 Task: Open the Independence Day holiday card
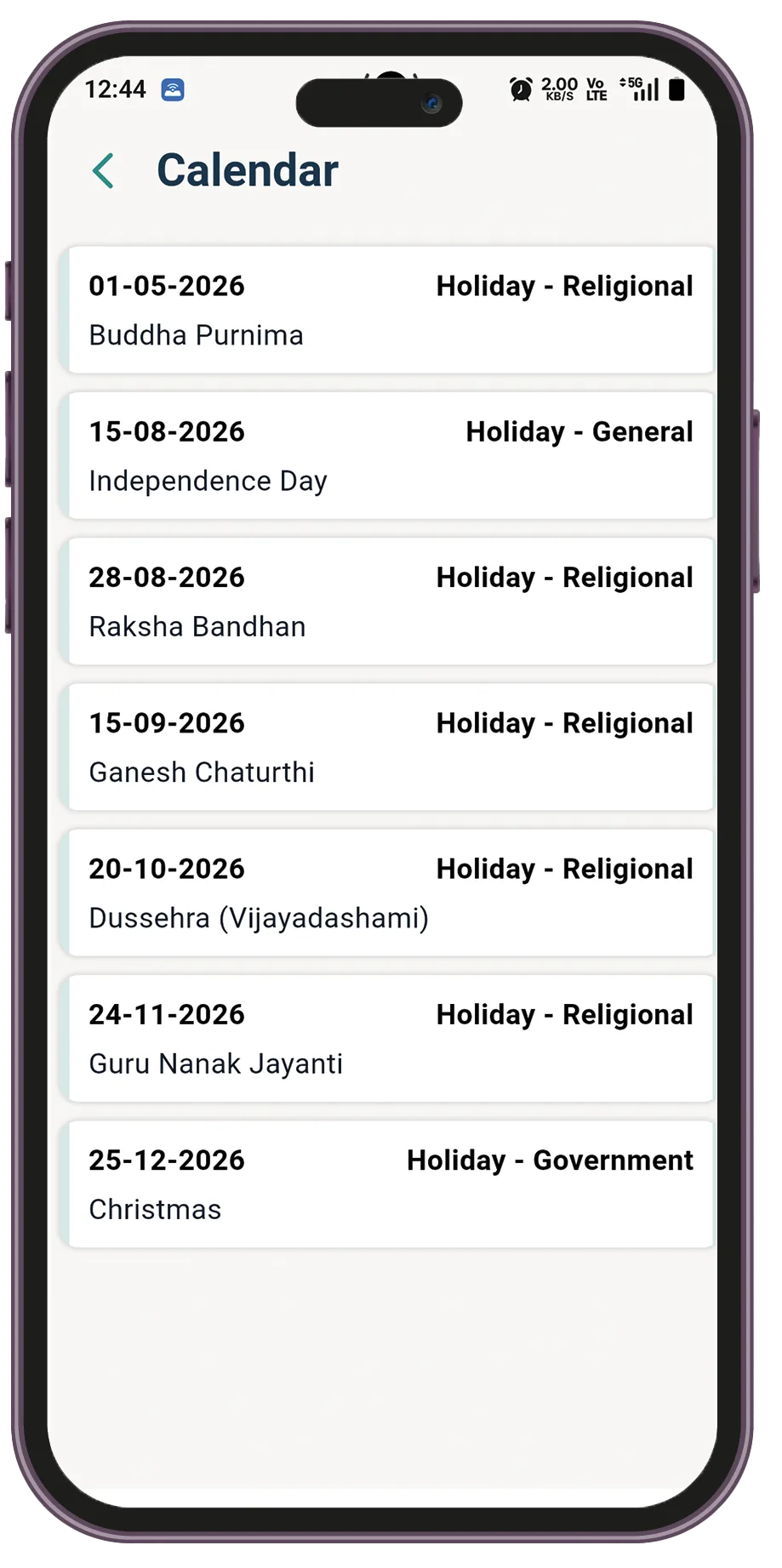point(390,456)
